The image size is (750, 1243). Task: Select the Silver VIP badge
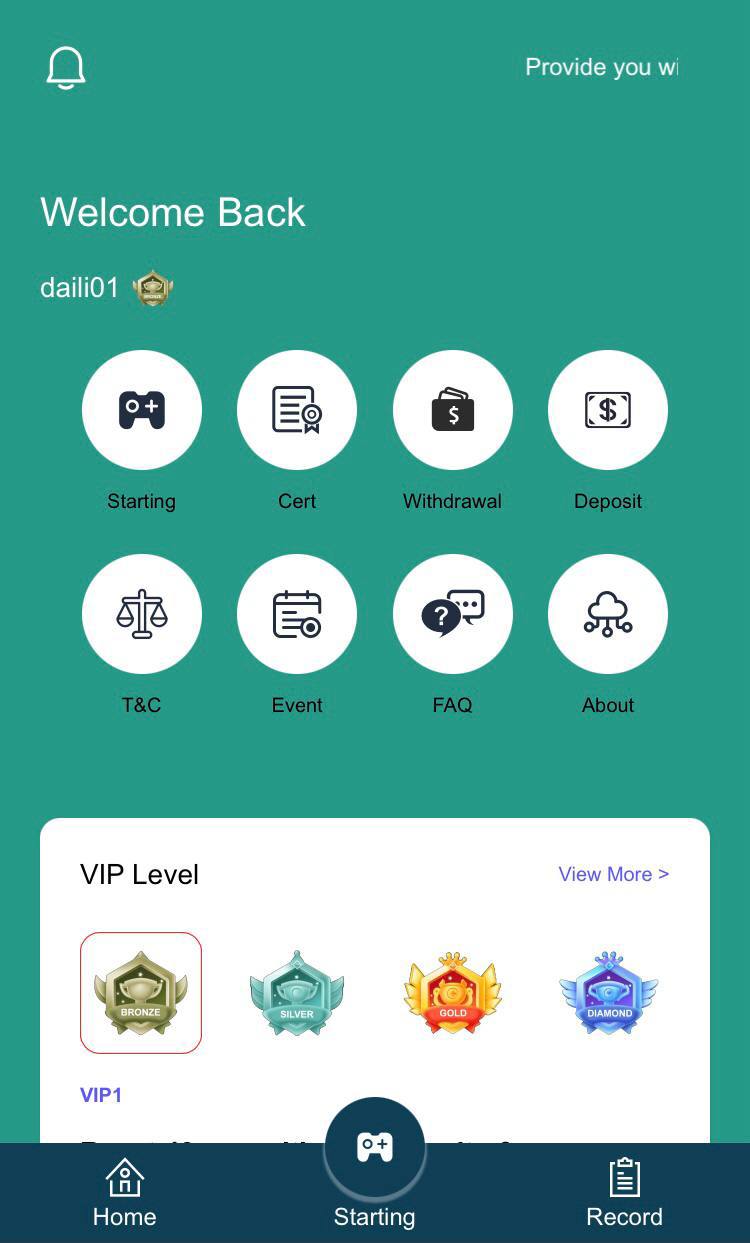[297, 993]
